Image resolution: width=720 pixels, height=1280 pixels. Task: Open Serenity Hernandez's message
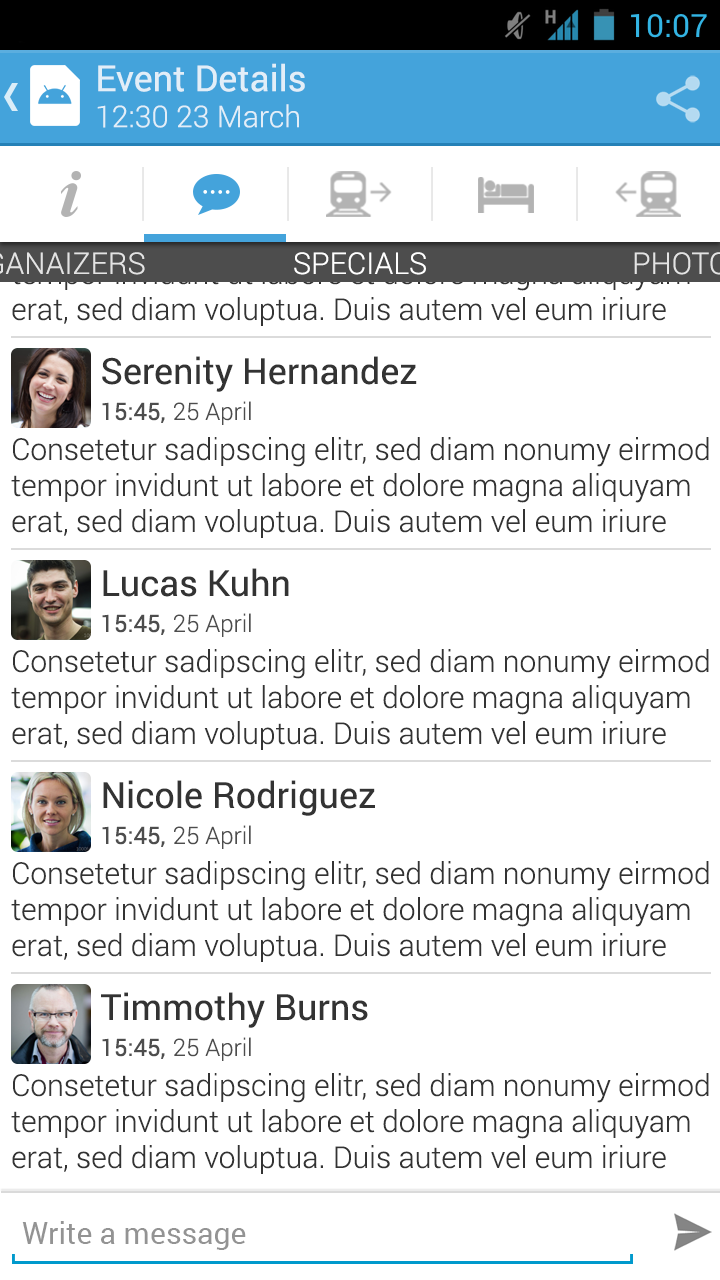coord(360,443)
